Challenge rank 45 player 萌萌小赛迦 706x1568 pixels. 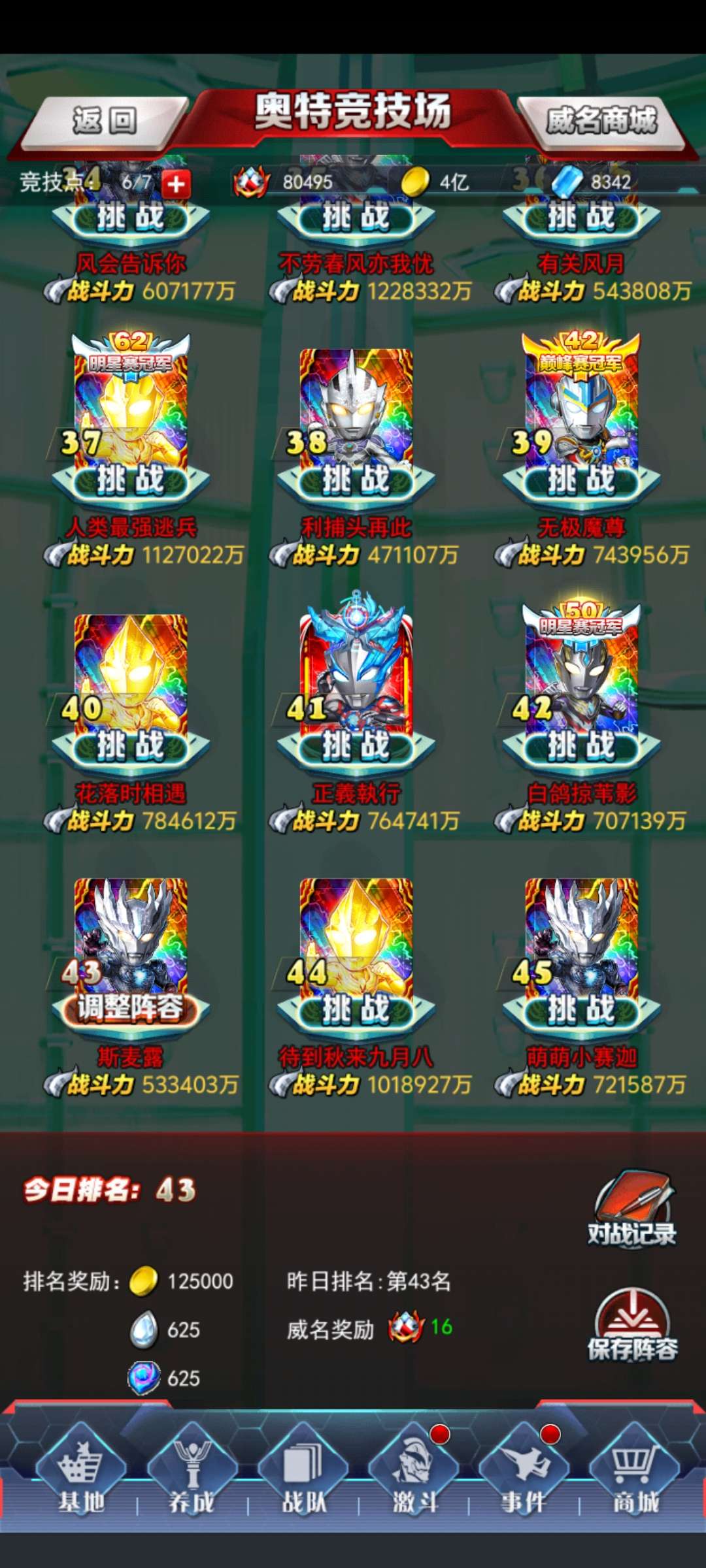point(582,1010)
